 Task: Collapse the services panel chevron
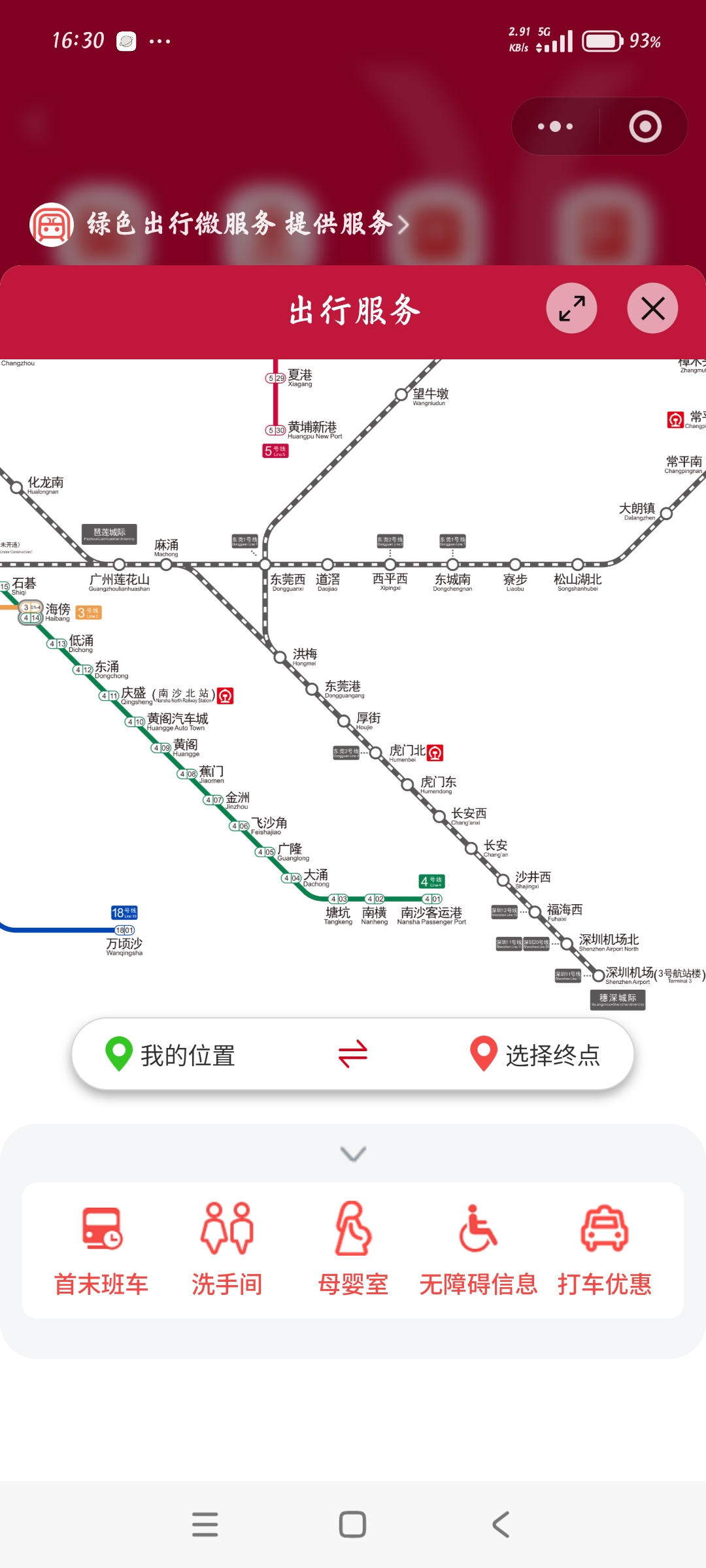[353, 1154]
